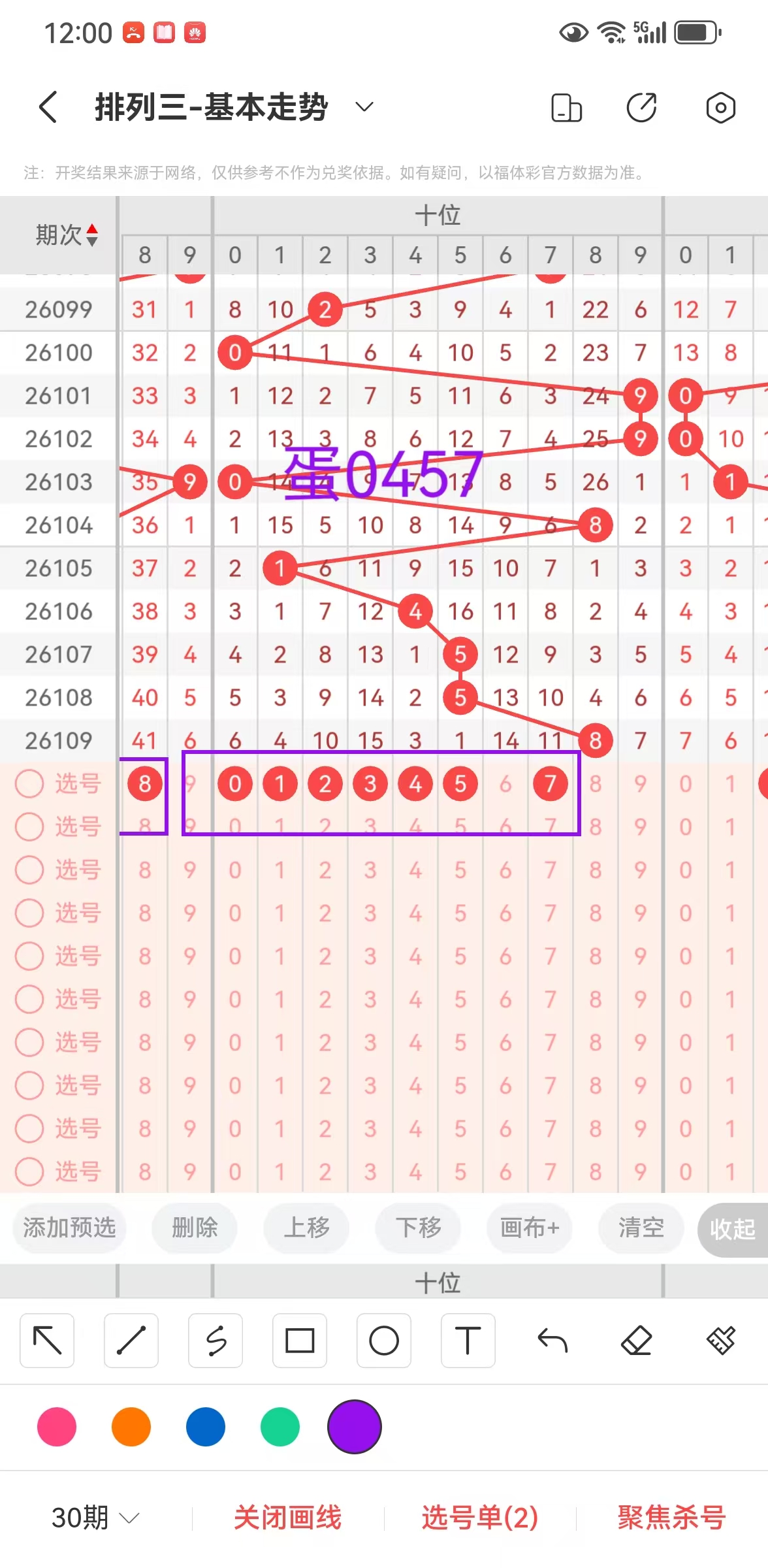768x1568 pixels.
Task: Undo the last drawing action
Action: (552, 1341)
